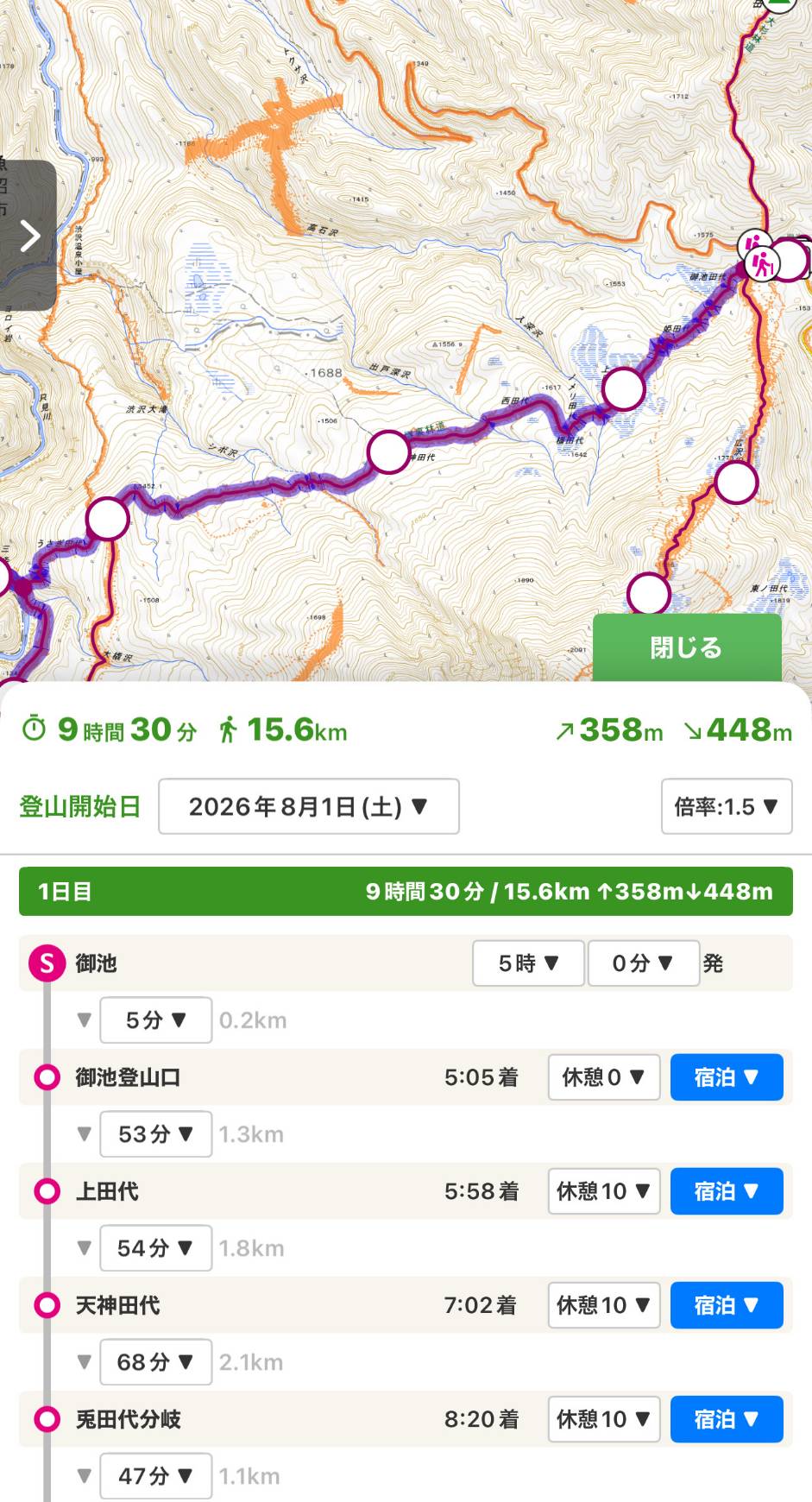Open the 登山開始日 date picker
The image size is (812, 1502).
(308, 807)
